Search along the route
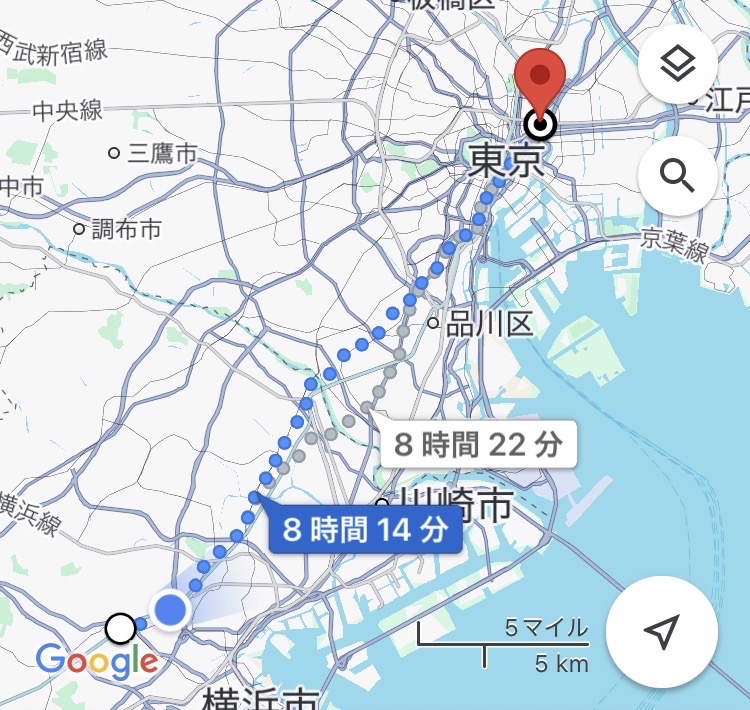Viewport: 750px width, 710px height. 677,177
